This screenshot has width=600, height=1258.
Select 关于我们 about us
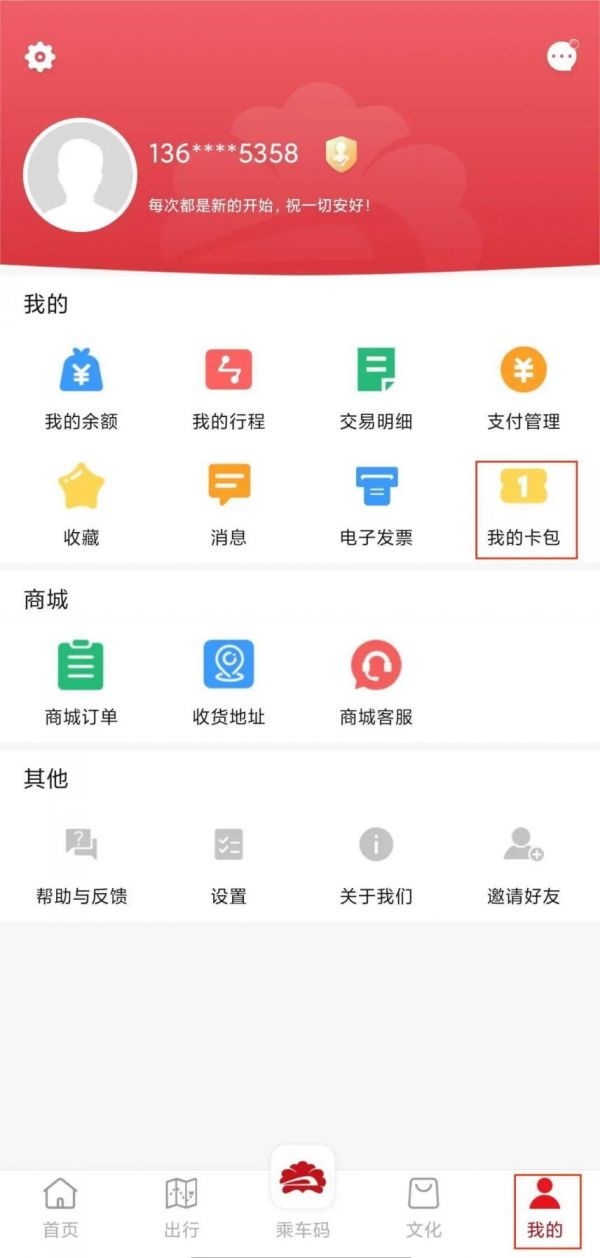coord(376,864)
